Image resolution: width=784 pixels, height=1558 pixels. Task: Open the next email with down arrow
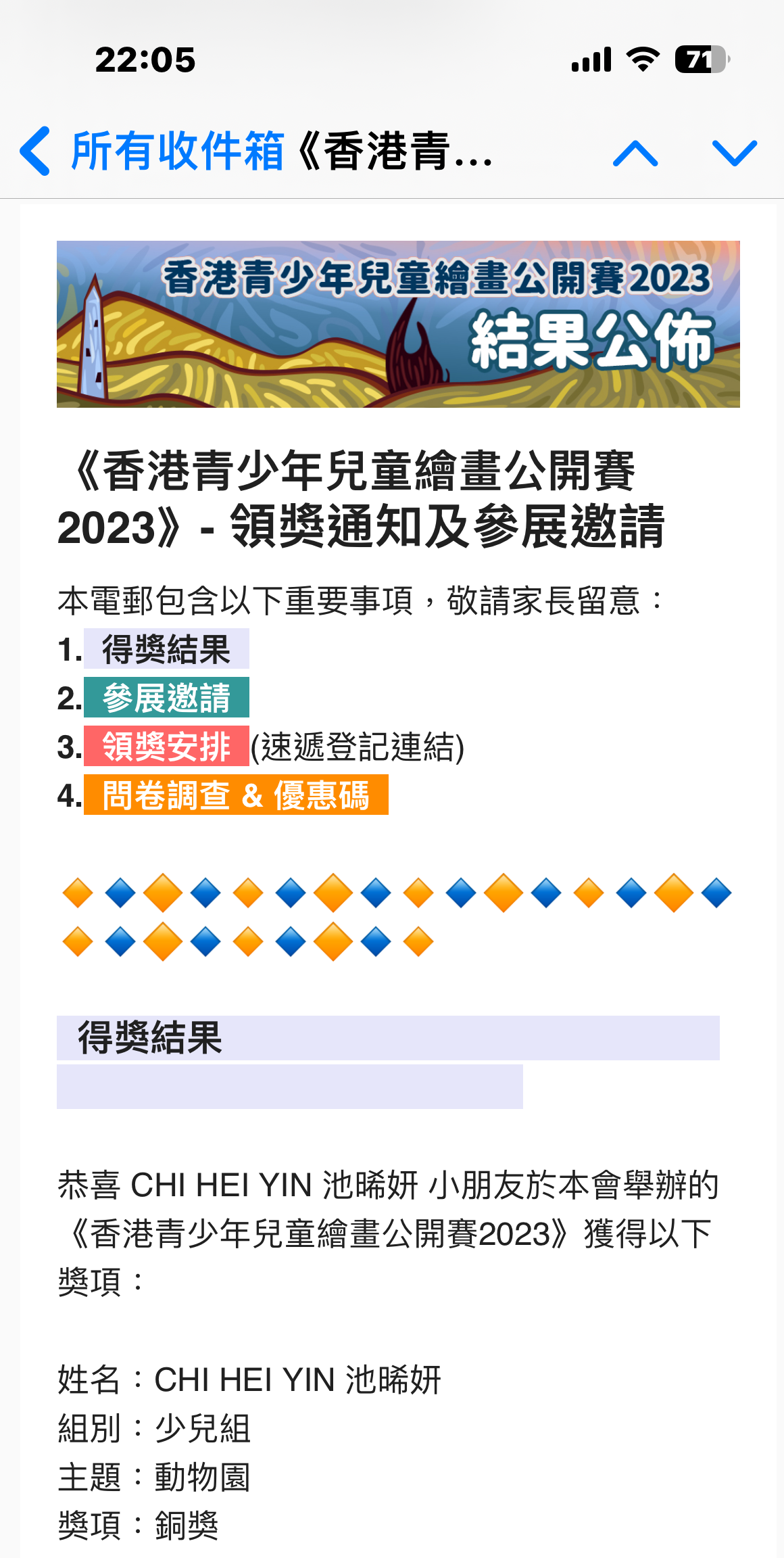click(735, 153)
